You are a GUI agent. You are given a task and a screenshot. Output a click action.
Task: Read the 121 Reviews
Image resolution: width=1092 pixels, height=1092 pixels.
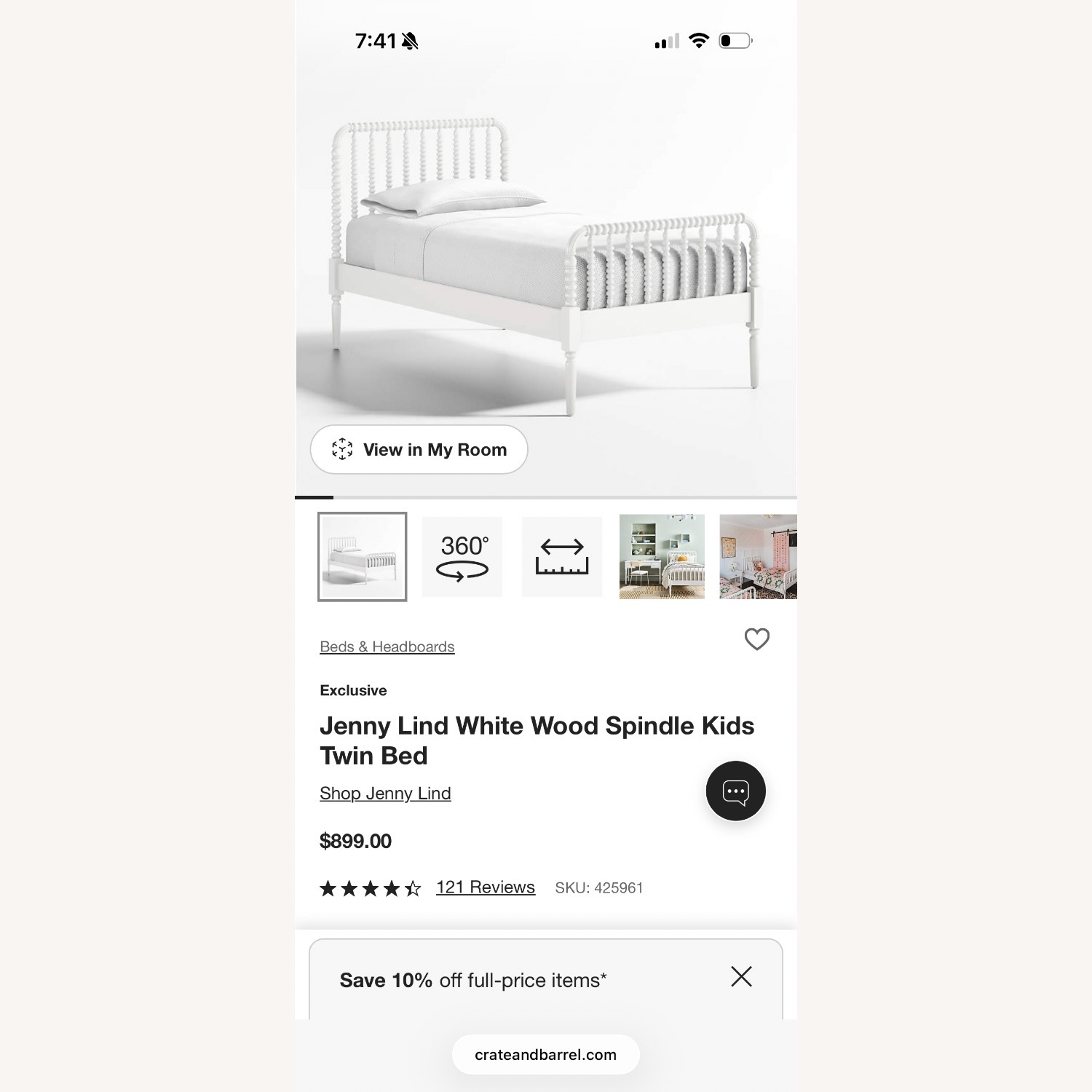[485, 887]
